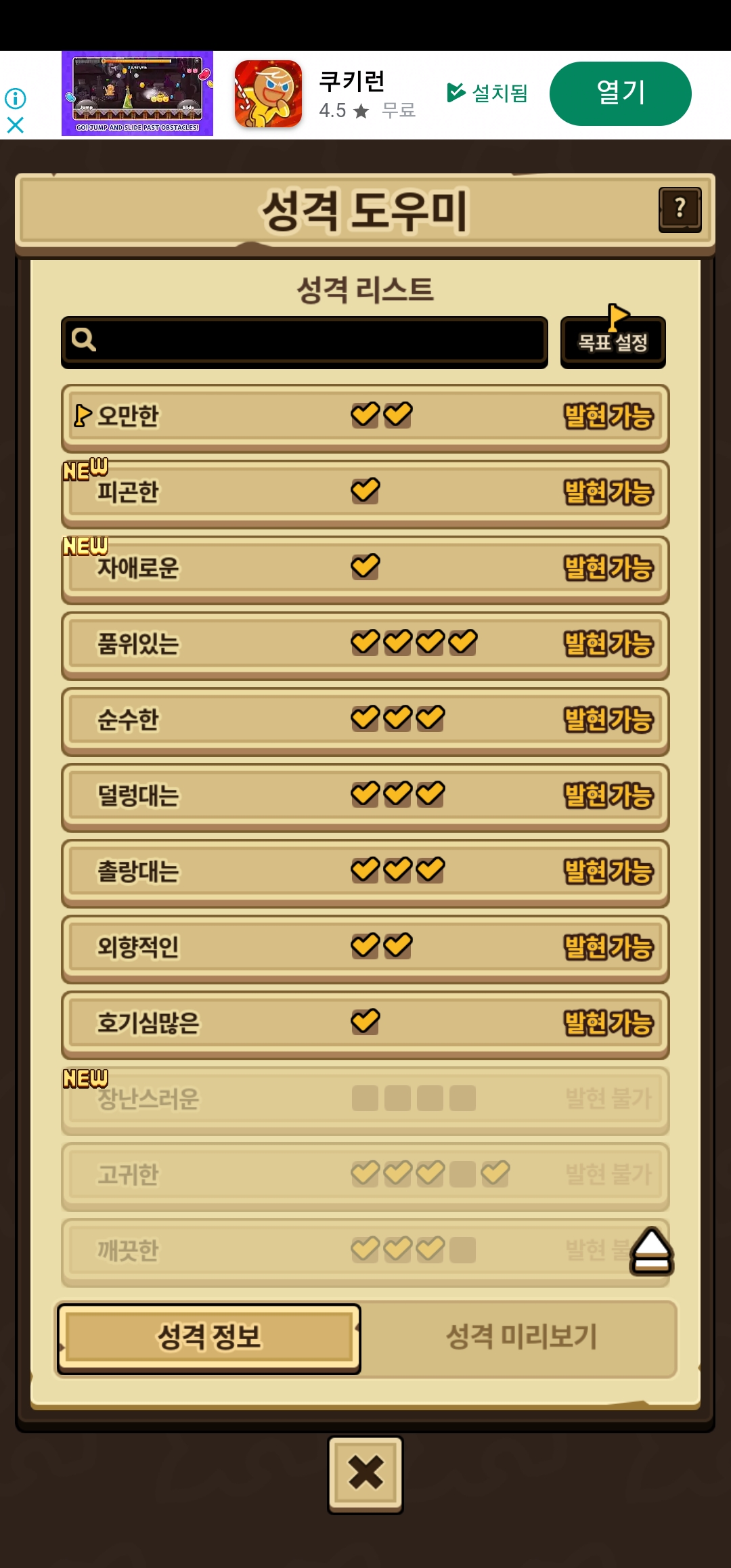731x1568 pixels.
Task: Open the question mark help button
Action: (x=680, y=209)
